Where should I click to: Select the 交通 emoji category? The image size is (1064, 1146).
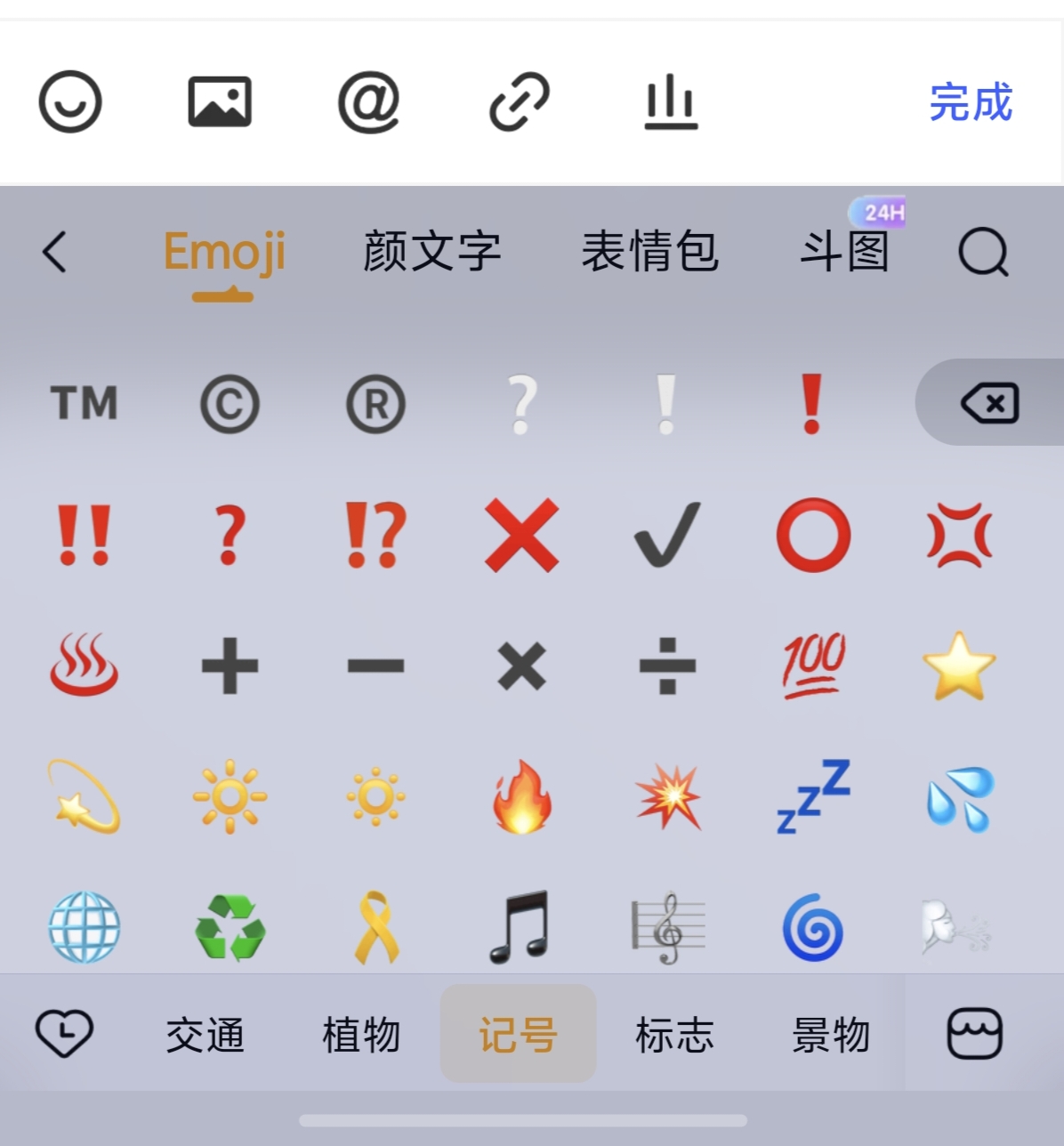click(x=205, y=1035)
